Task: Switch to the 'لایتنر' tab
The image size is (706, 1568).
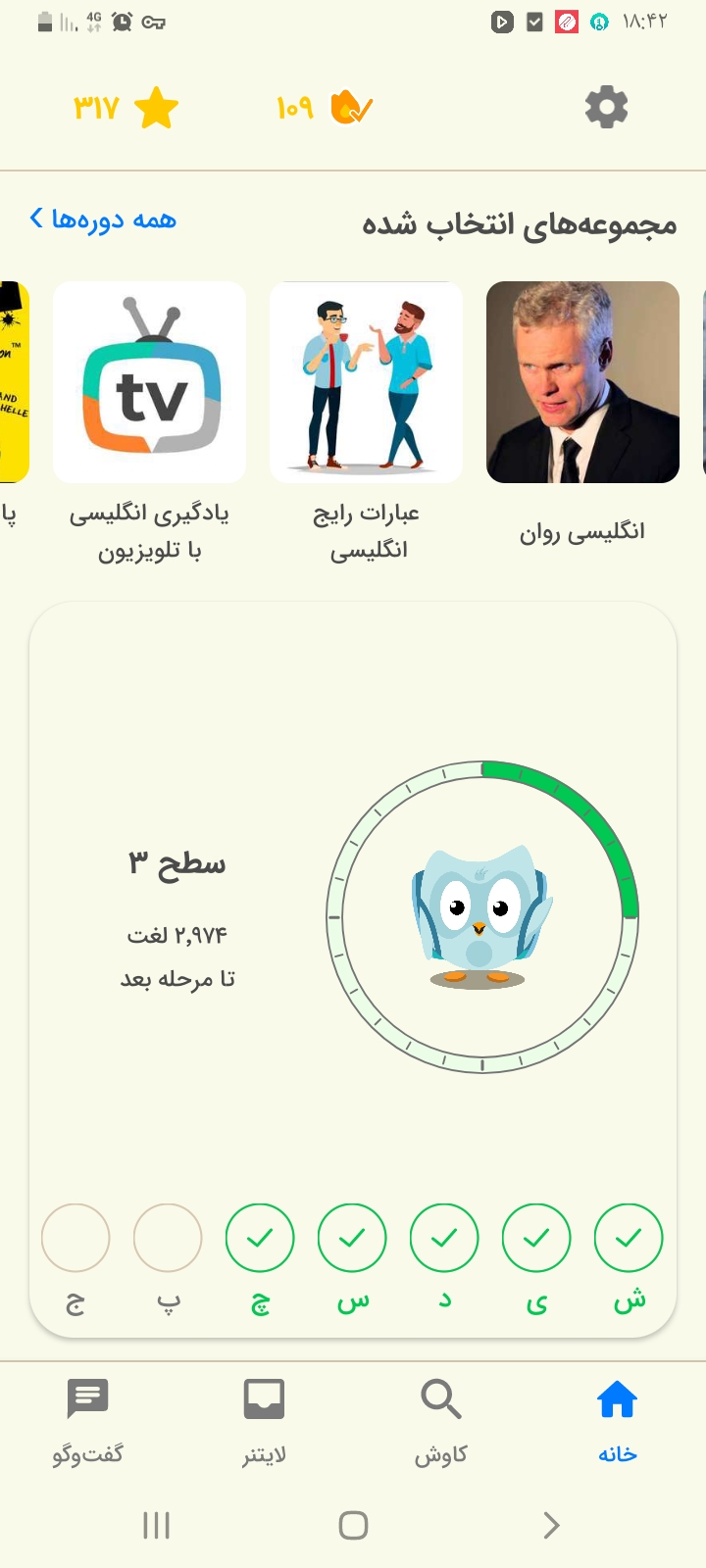Action: [264, 1422]
